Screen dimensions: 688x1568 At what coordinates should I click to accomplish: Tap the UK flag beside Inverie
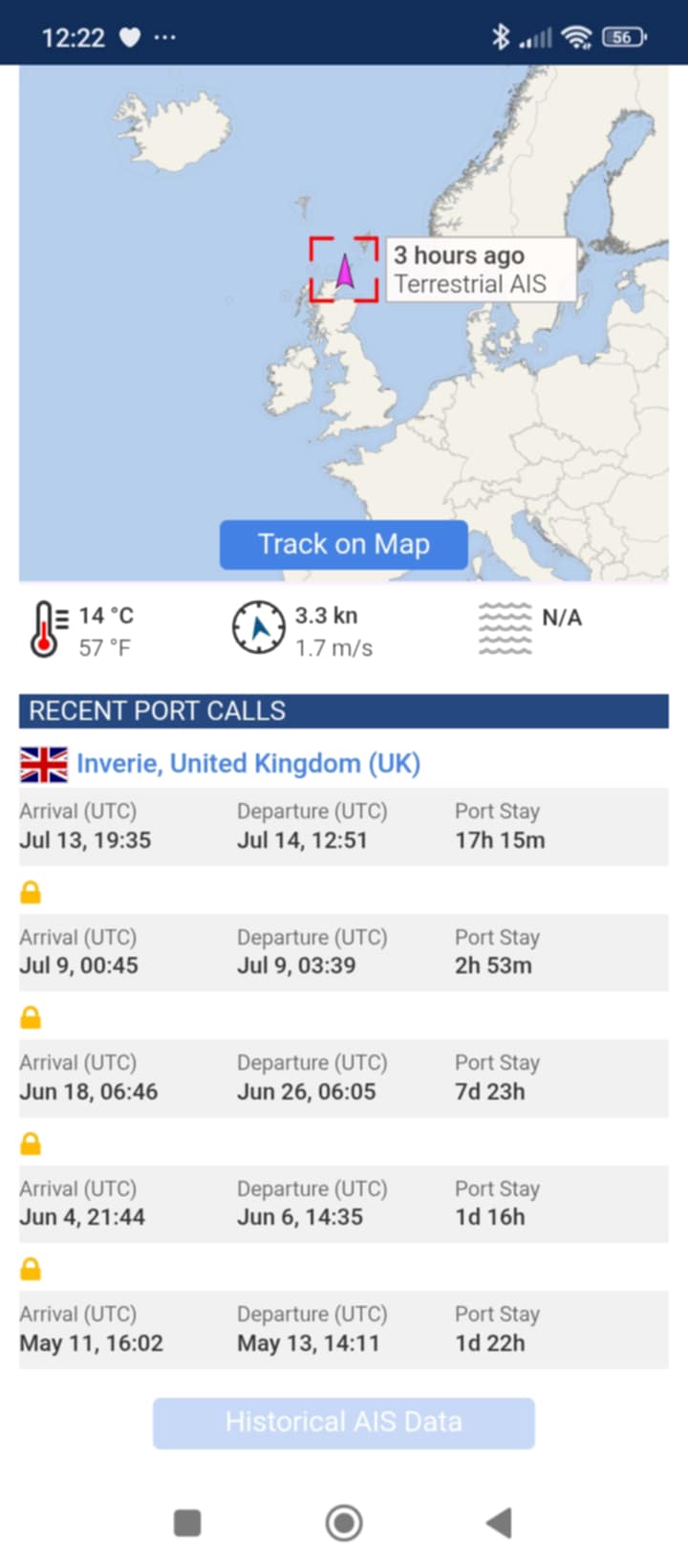pyautogui.click(x=43, y=763)
